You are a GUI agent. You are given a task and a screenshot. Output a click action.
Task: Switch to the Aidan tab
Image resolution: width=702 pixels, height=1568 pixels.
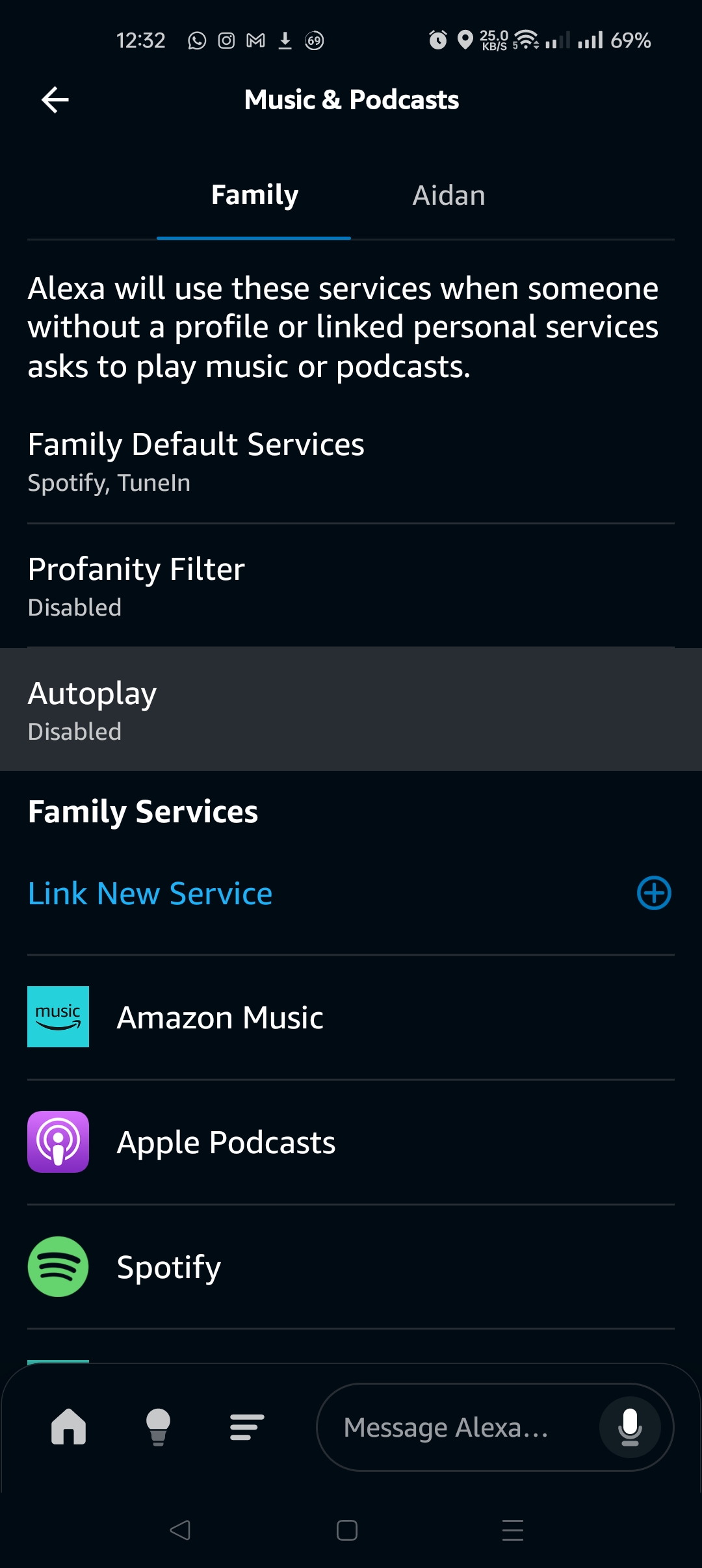coord(448,196)
